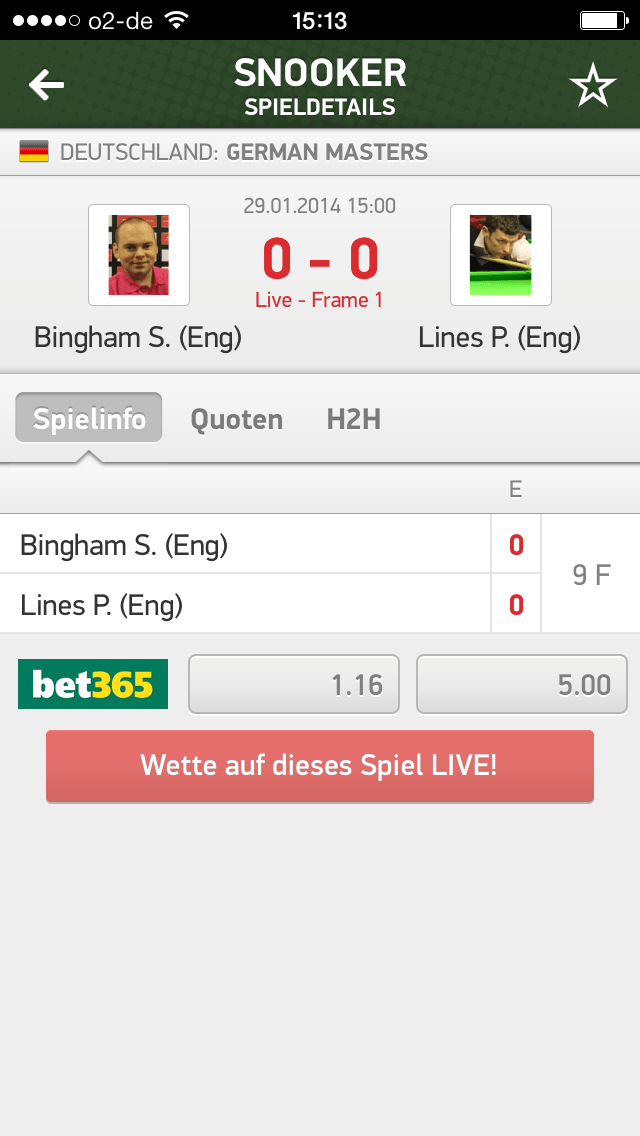Tap the 5.00 odds button
The width and height of the screenshot is (640, 1136).
[521, 684]
